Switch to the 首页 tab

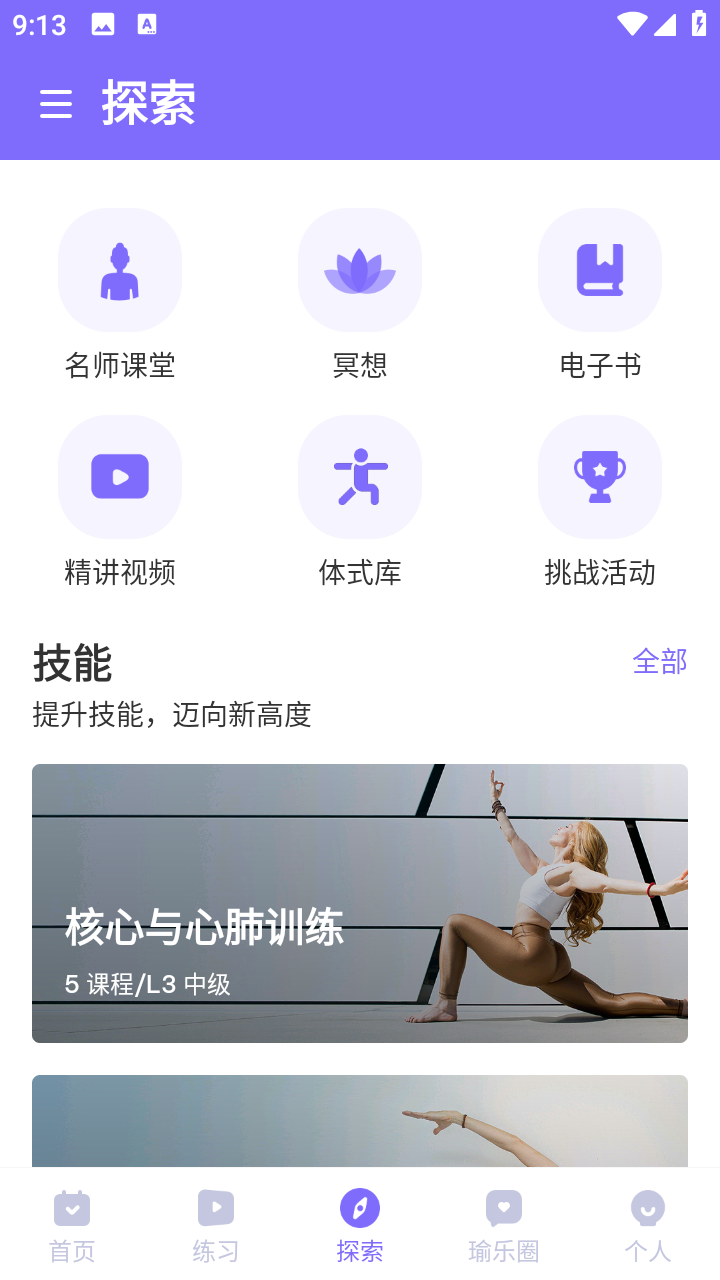72,1225
